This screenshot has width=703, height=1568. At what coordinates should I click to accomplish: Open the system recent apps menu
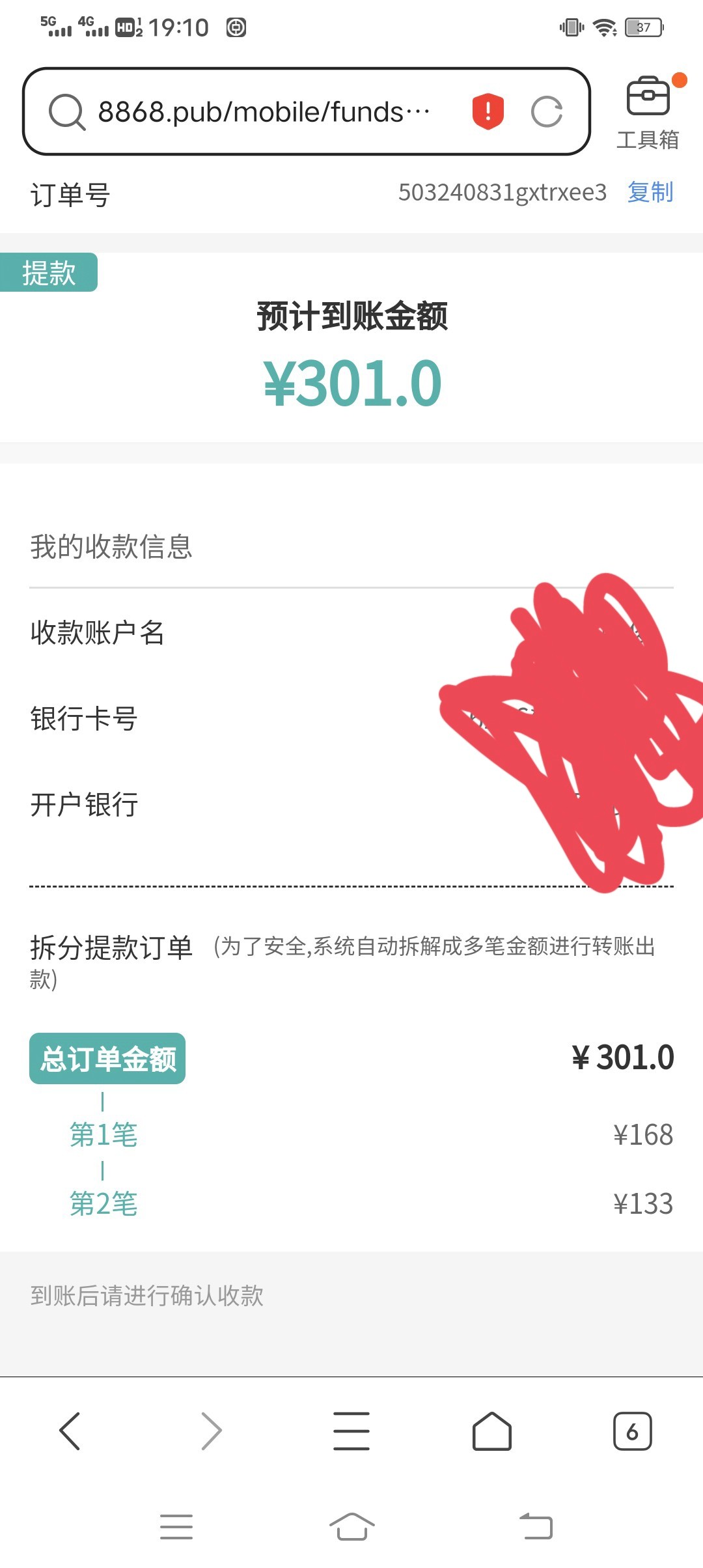[176, 1527]
